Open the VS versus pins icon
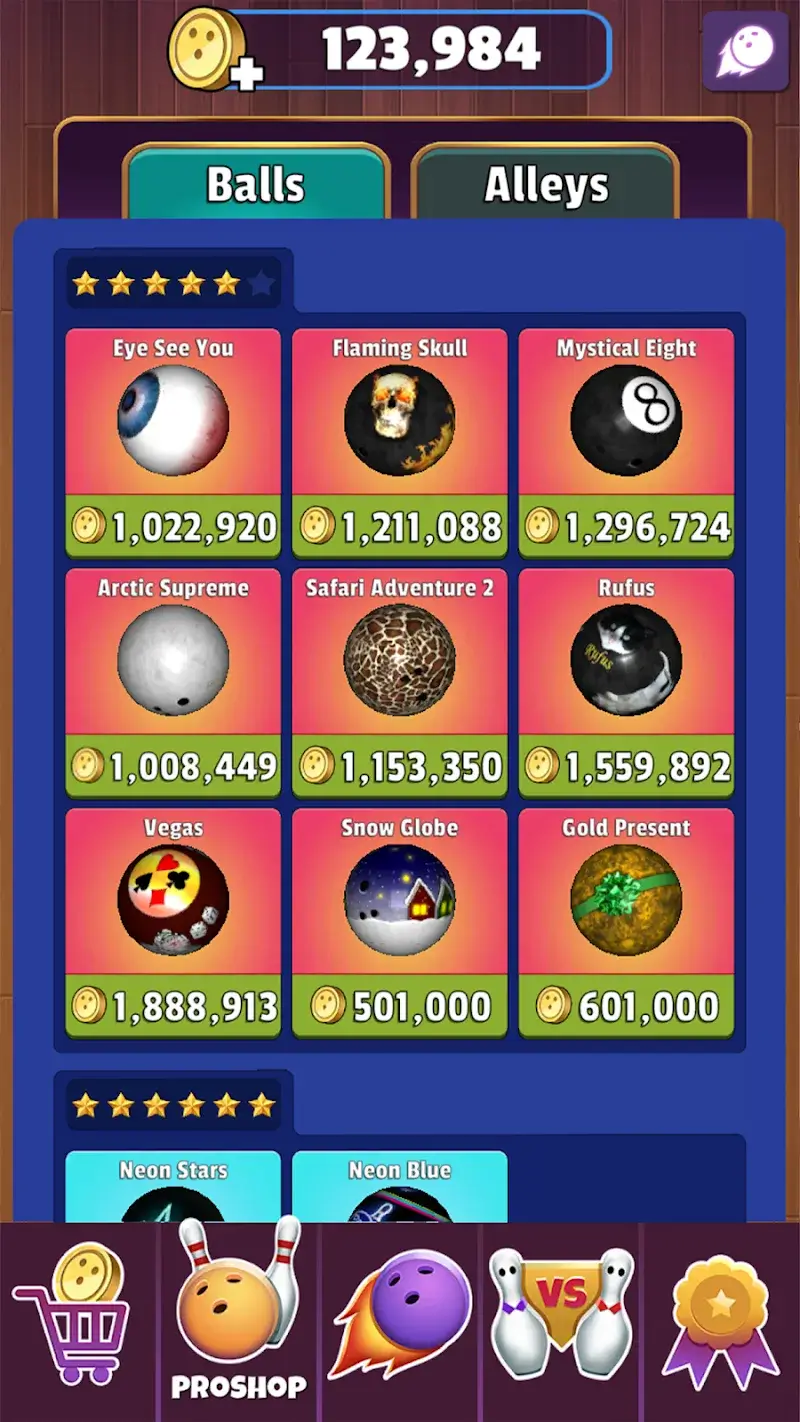 point(560,1310)
